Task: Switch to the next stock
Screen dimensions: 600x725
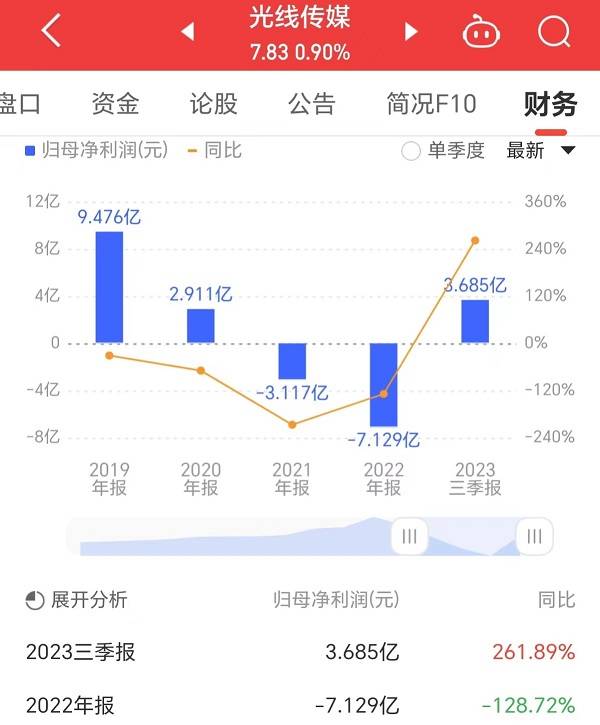Action: 410,33
